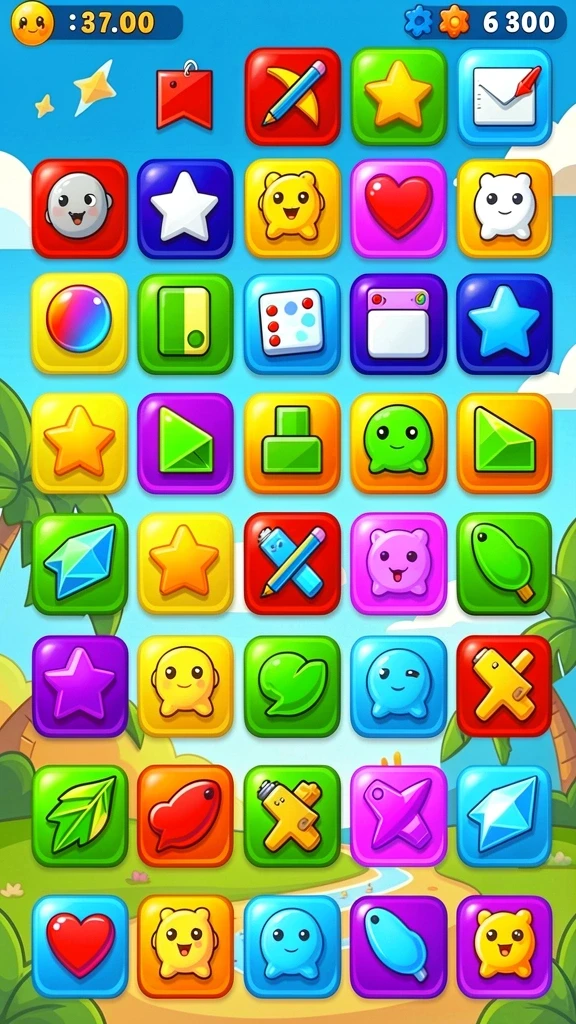Tap the orange gear icon beside the score

(x=454, y=22)
